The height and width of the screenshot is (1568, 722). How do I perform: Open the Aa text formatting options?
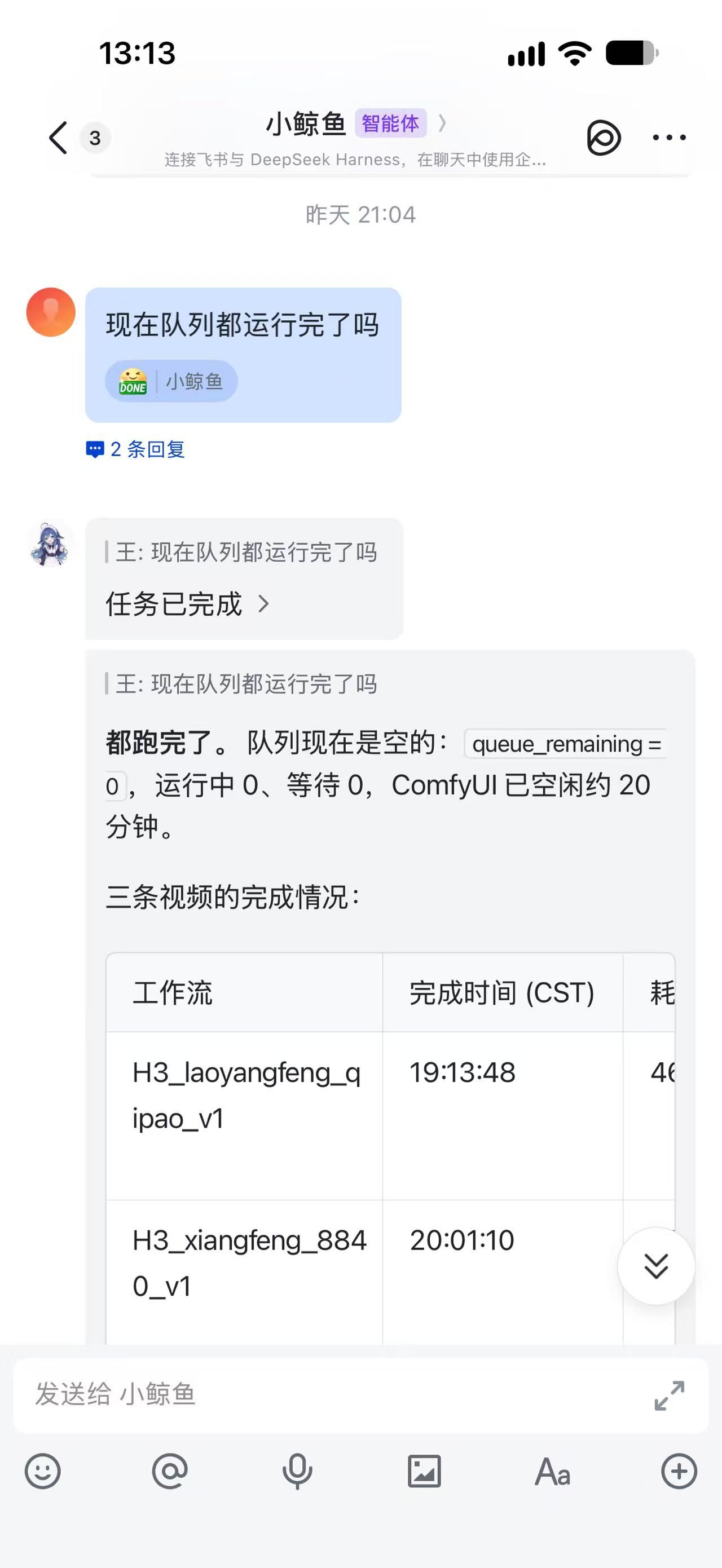(x=552, y=1472)
